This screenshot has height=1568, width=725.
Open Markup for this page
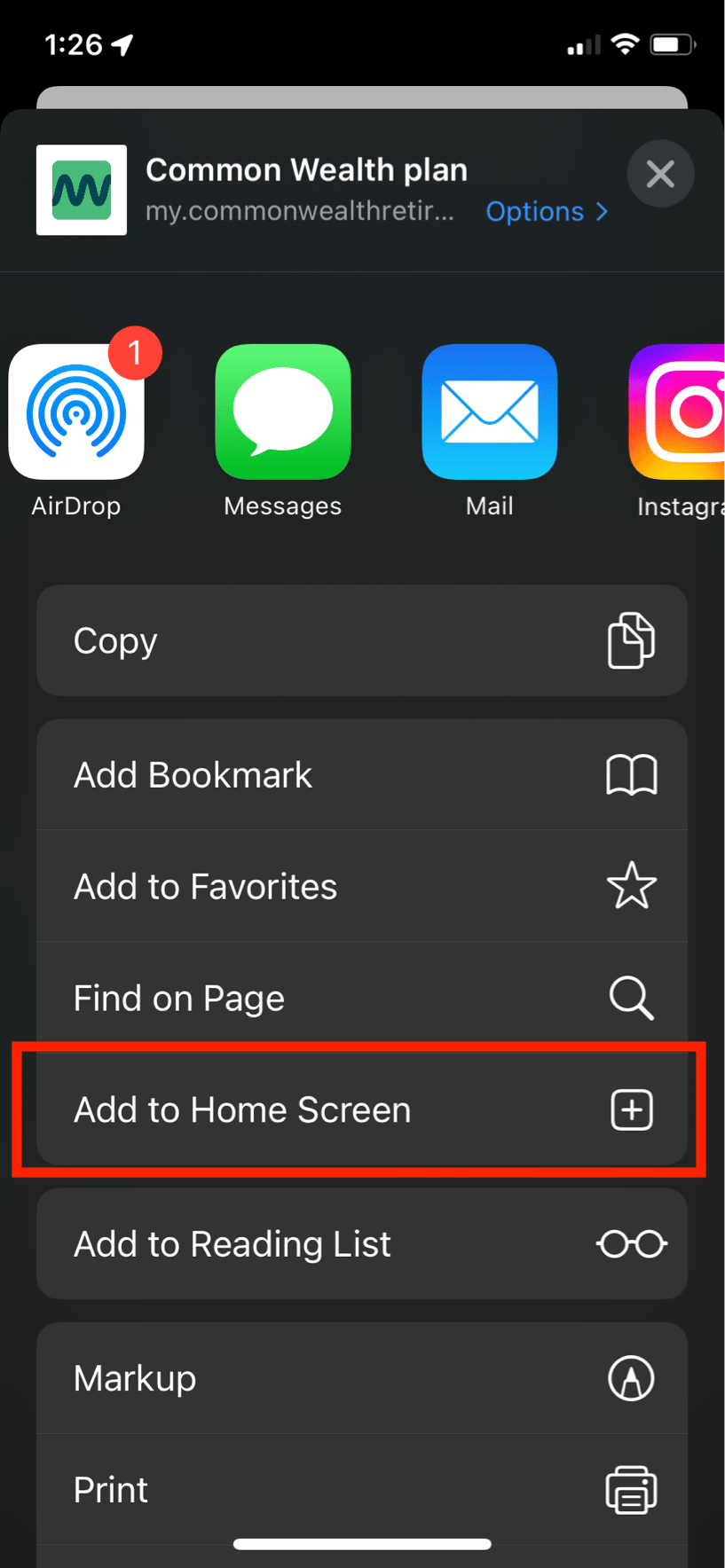coord(362,1378)
